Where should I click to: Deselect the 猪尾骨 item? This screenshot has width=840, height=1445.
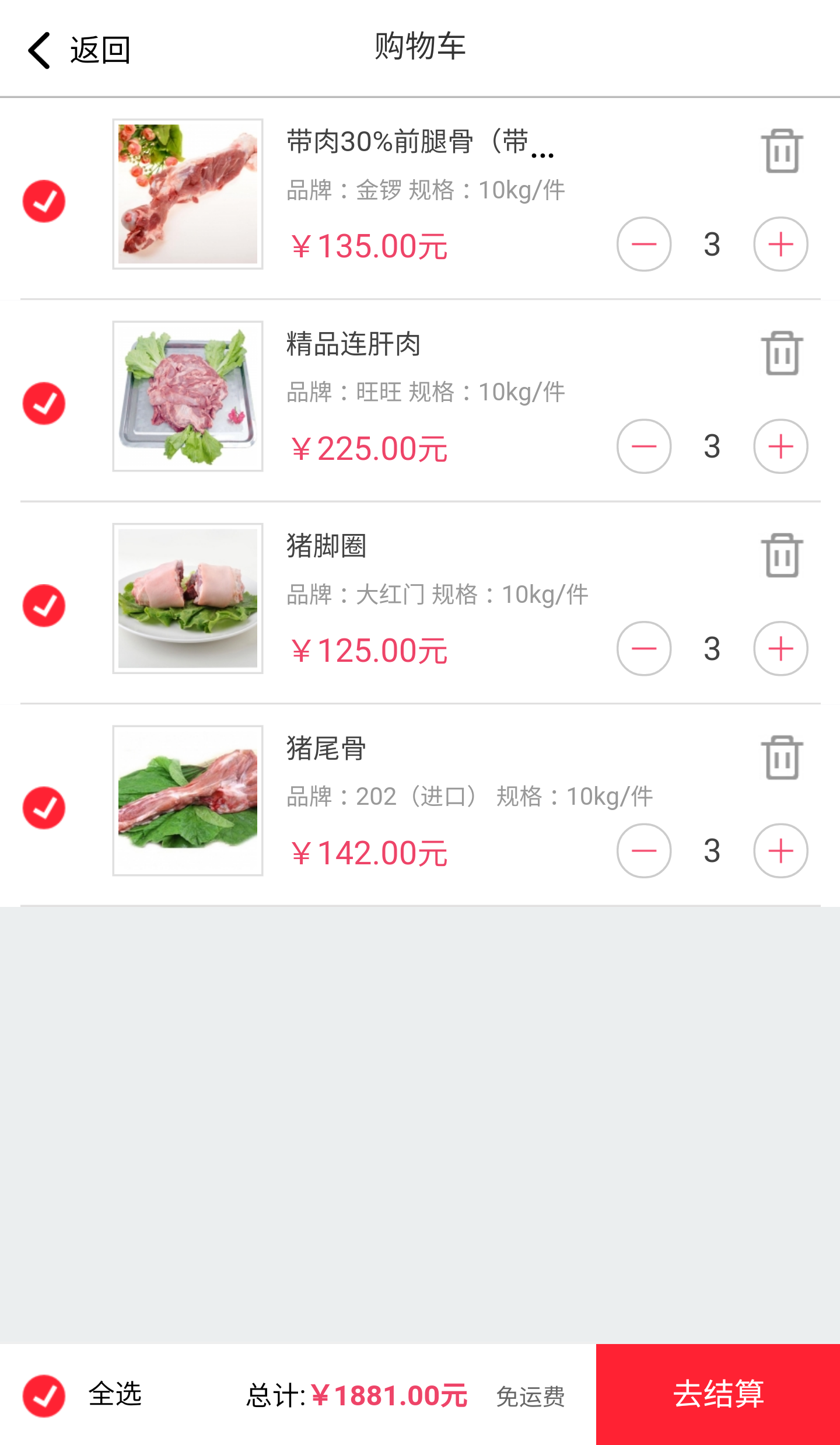[44, 808]
